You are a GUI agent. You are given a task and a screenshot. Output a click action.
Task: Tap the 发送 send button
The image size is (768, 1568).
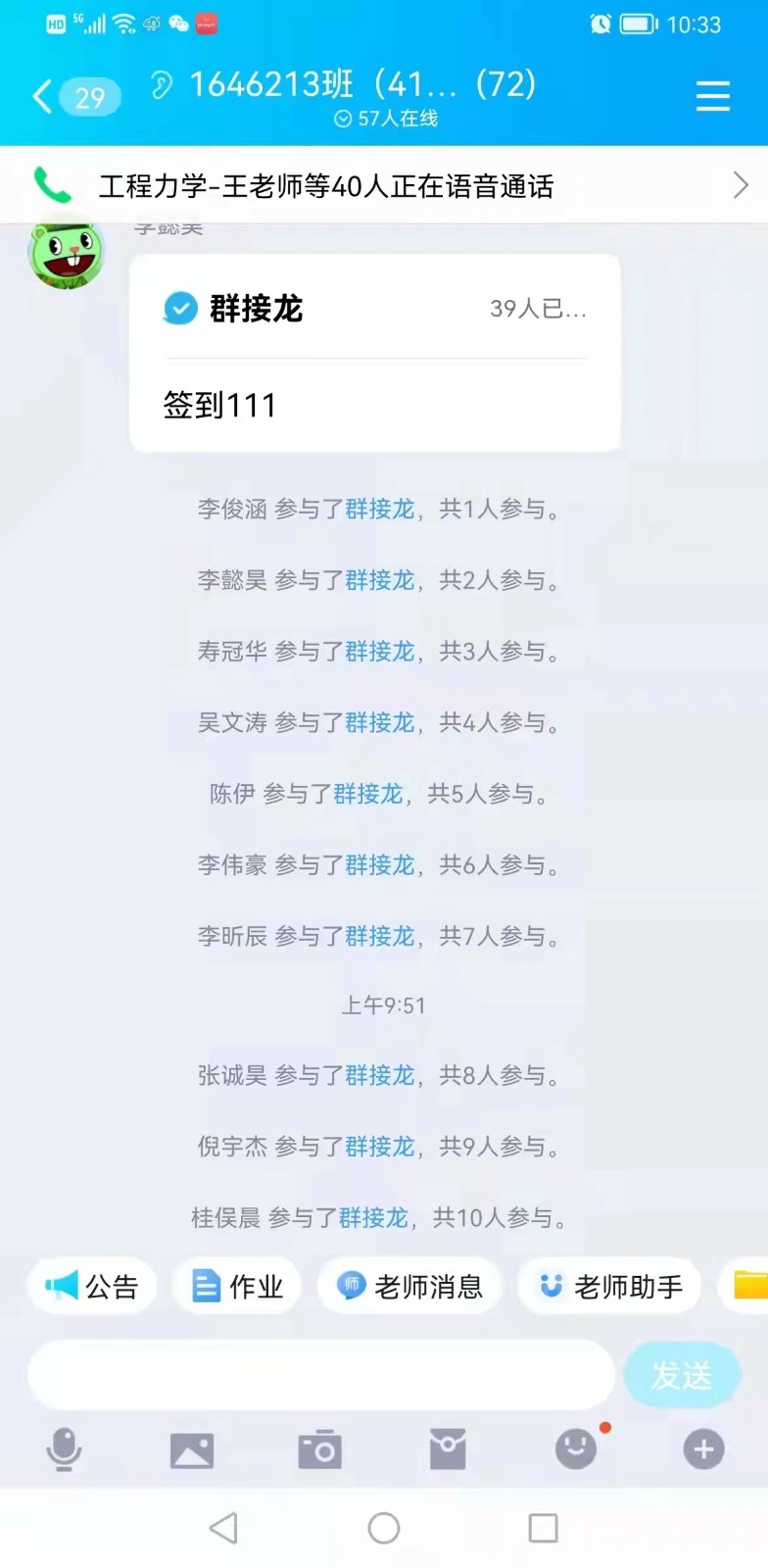pyautogui.click(x=682, y=1375)
